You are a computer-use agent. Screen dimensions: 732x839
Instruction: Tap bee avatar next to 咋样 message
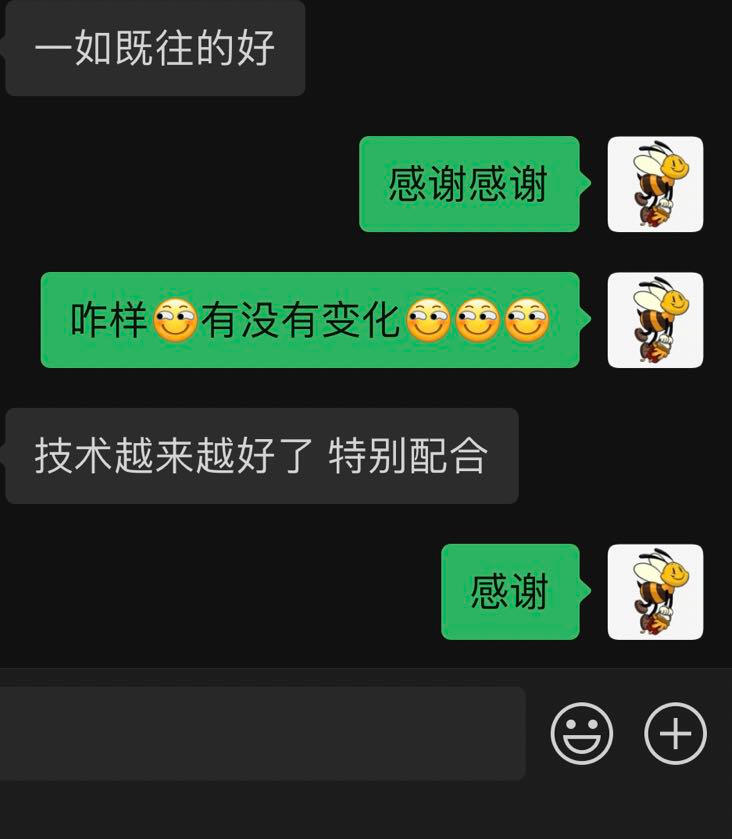click(655, 320)
